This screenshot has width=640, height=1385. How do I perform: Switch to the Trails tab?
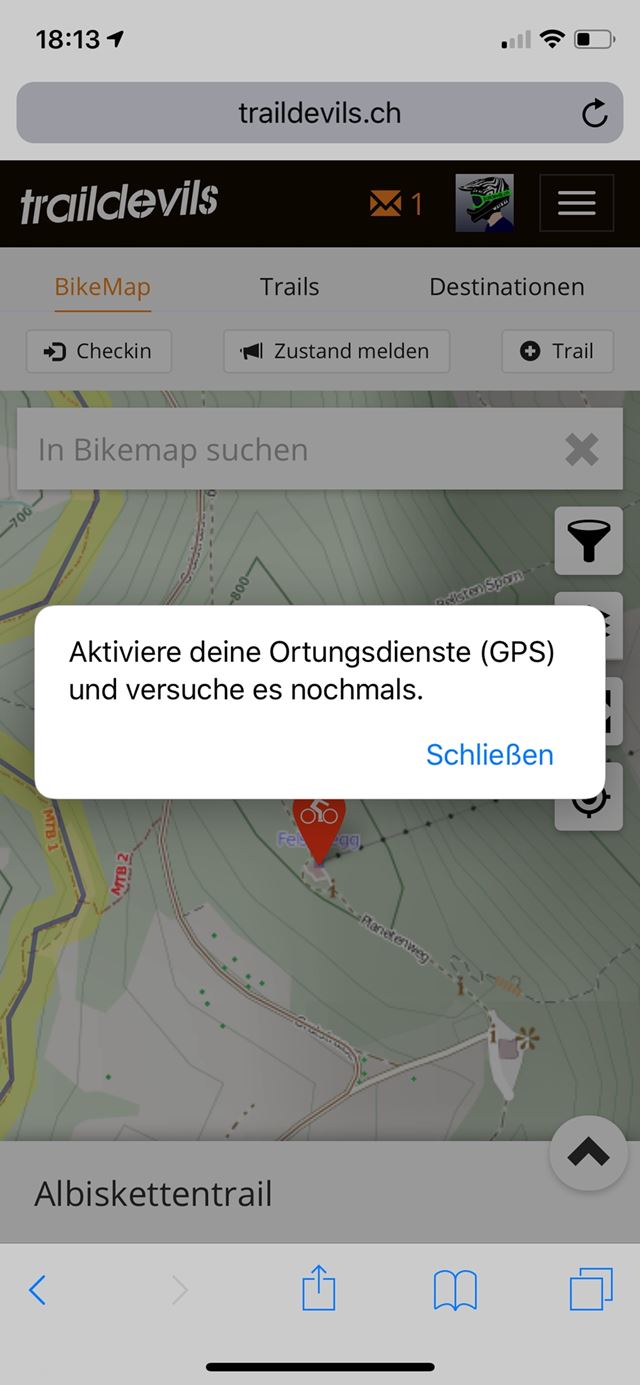click(289, 287)
